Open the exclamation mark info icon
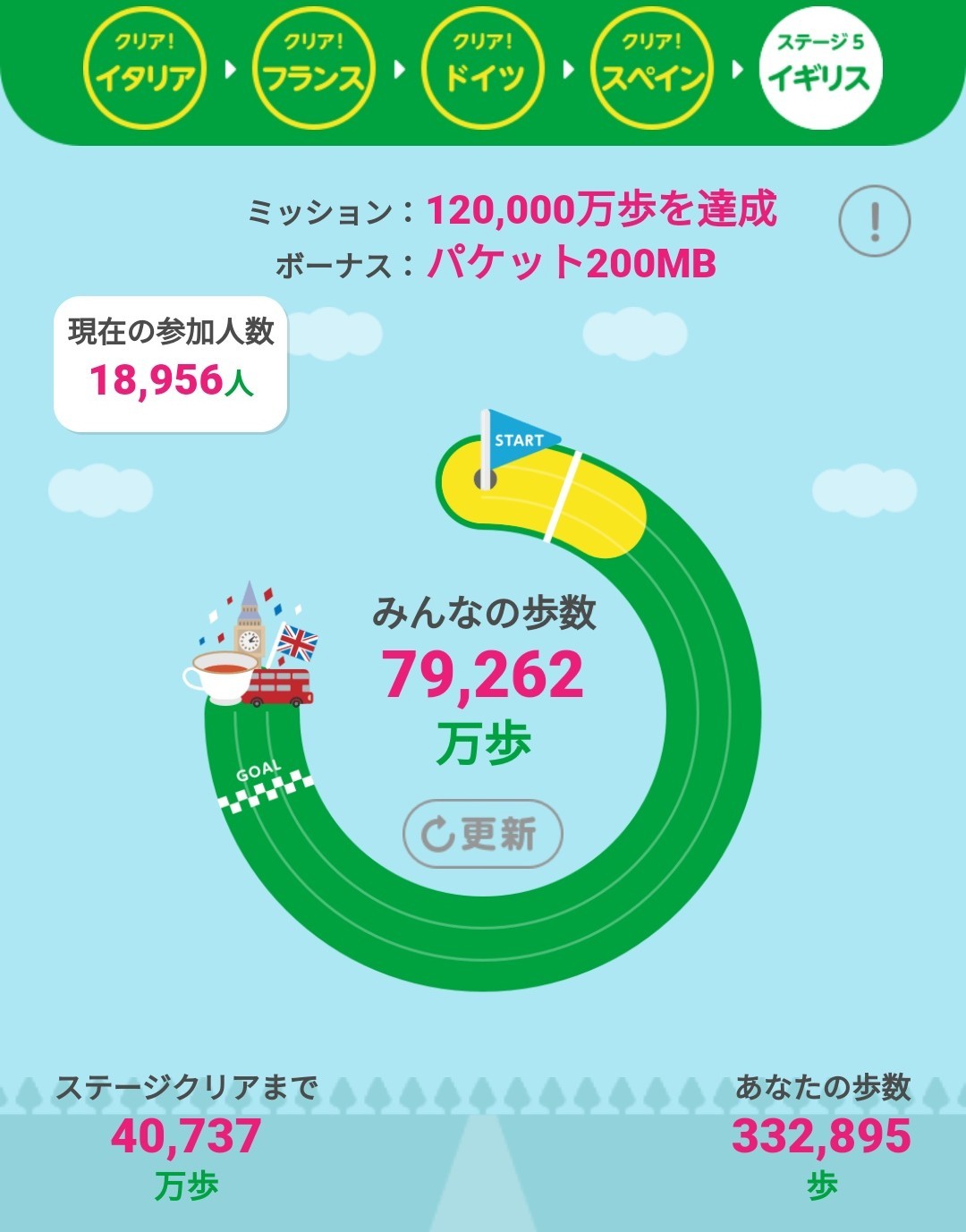 874,221
